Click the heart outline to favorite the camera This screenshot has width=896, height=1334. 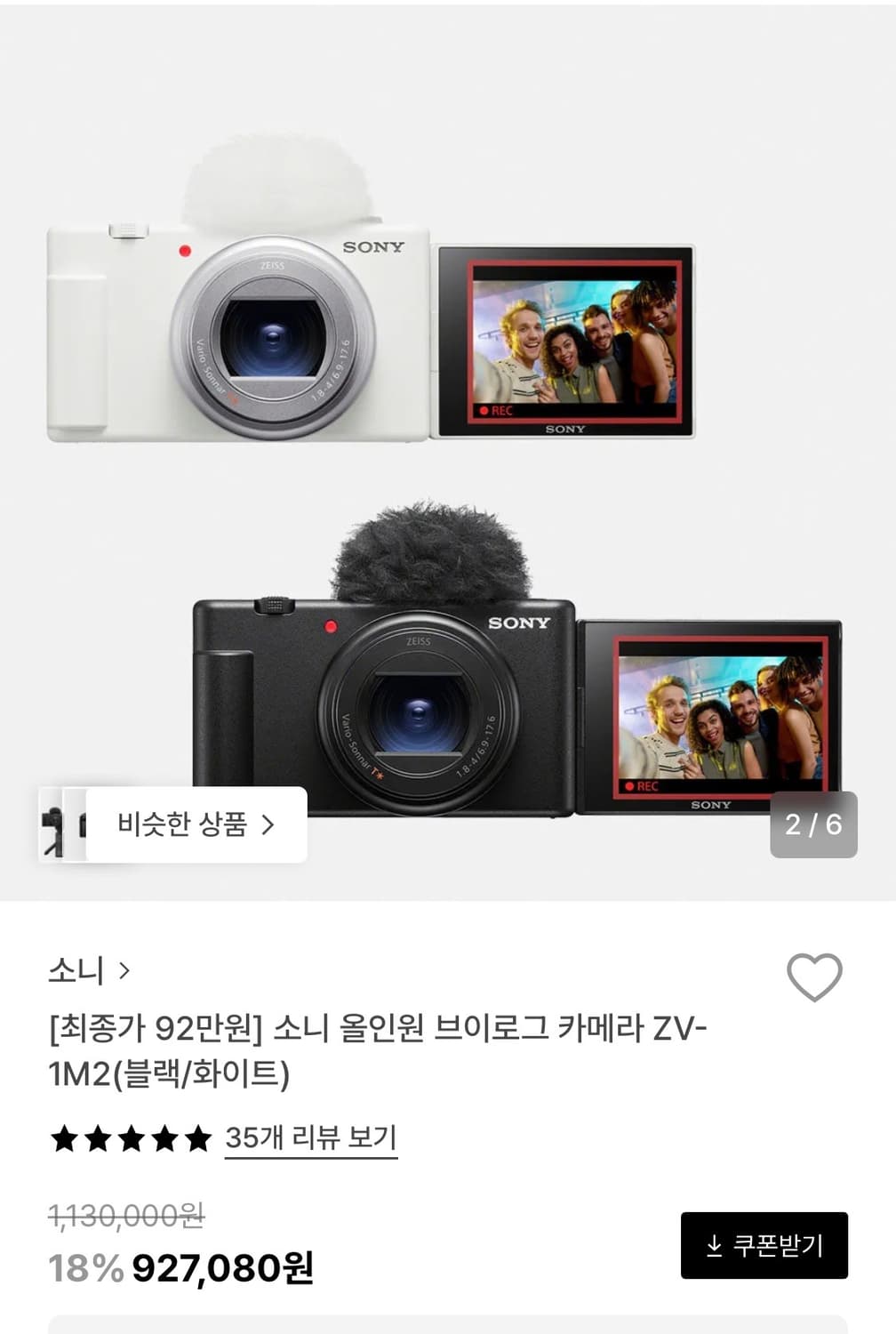[x=813, y=979]
